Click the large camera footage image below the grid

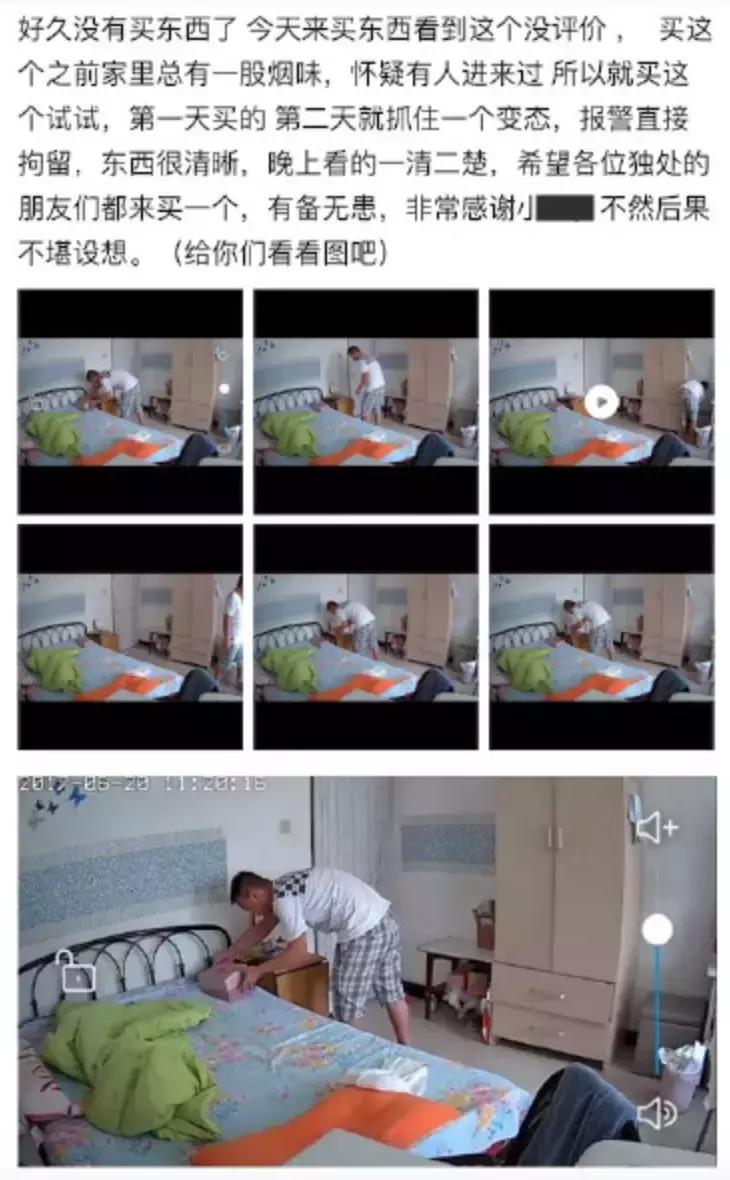365,960
